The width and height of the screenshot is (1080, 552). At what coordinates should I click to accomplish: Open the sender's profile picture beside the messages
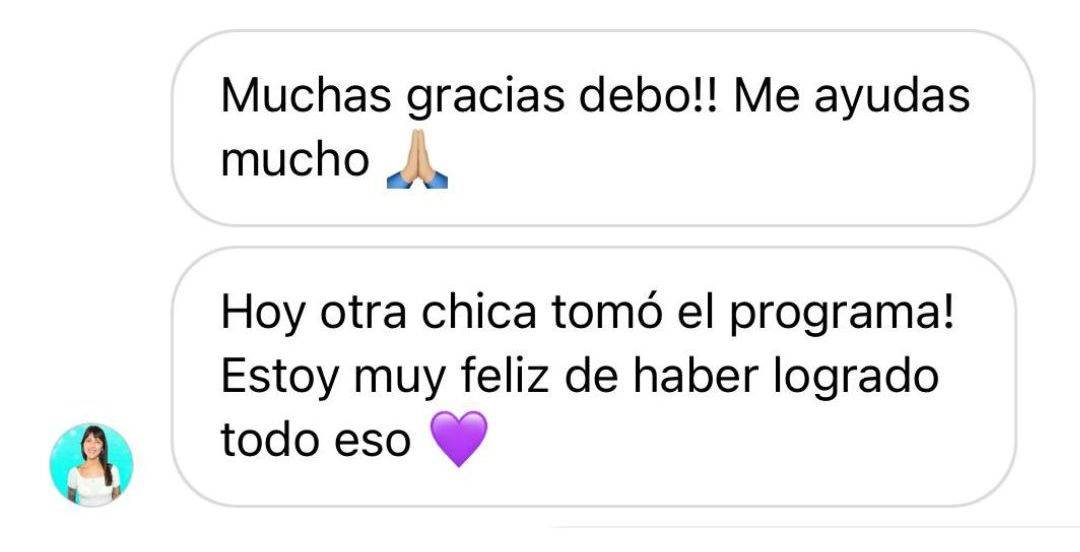pyautogui.click(x=91, y=465)
